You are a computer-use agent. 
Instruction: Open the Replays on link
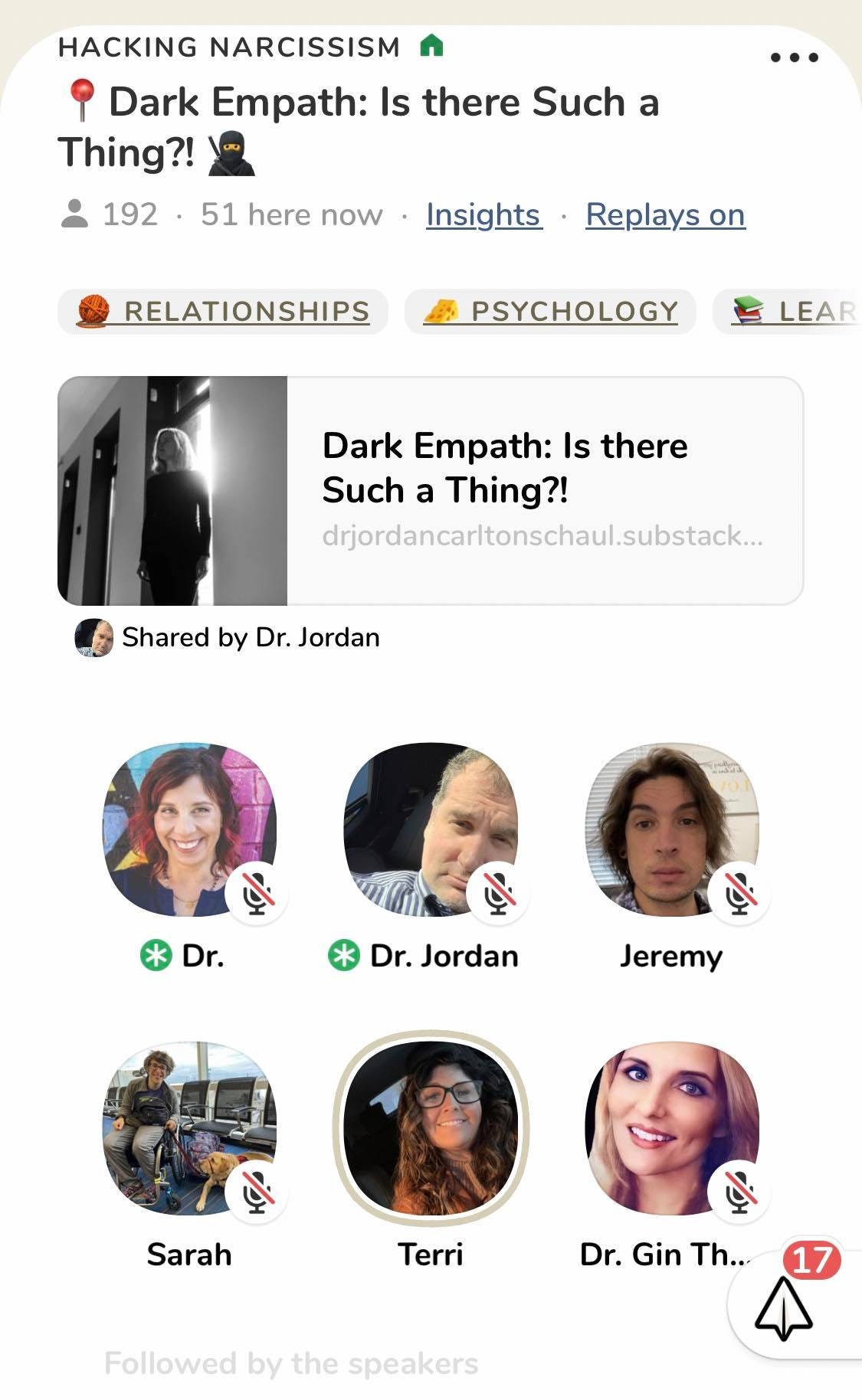tap(665, 215)
